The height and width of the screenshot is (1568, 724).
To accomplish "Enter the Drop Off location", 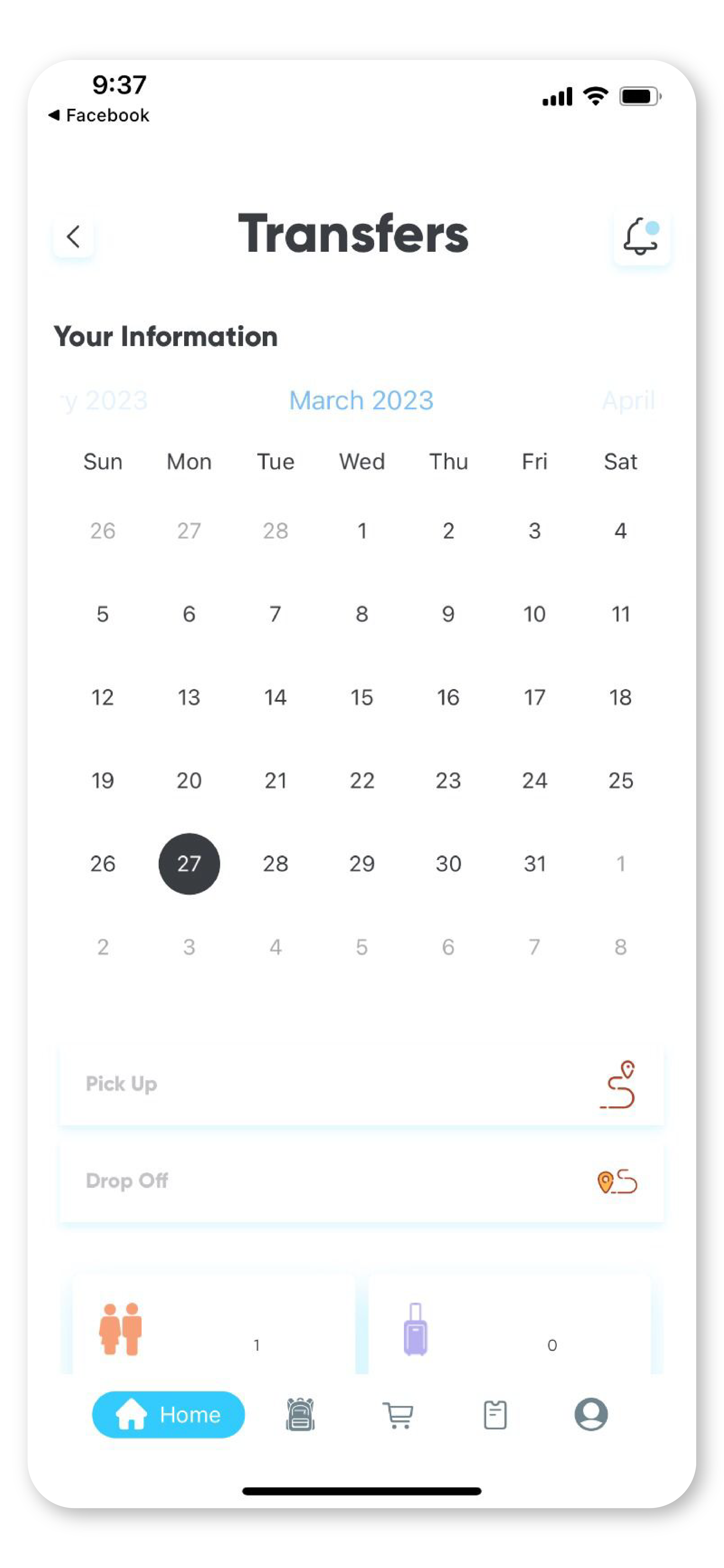I will 361,1181.
